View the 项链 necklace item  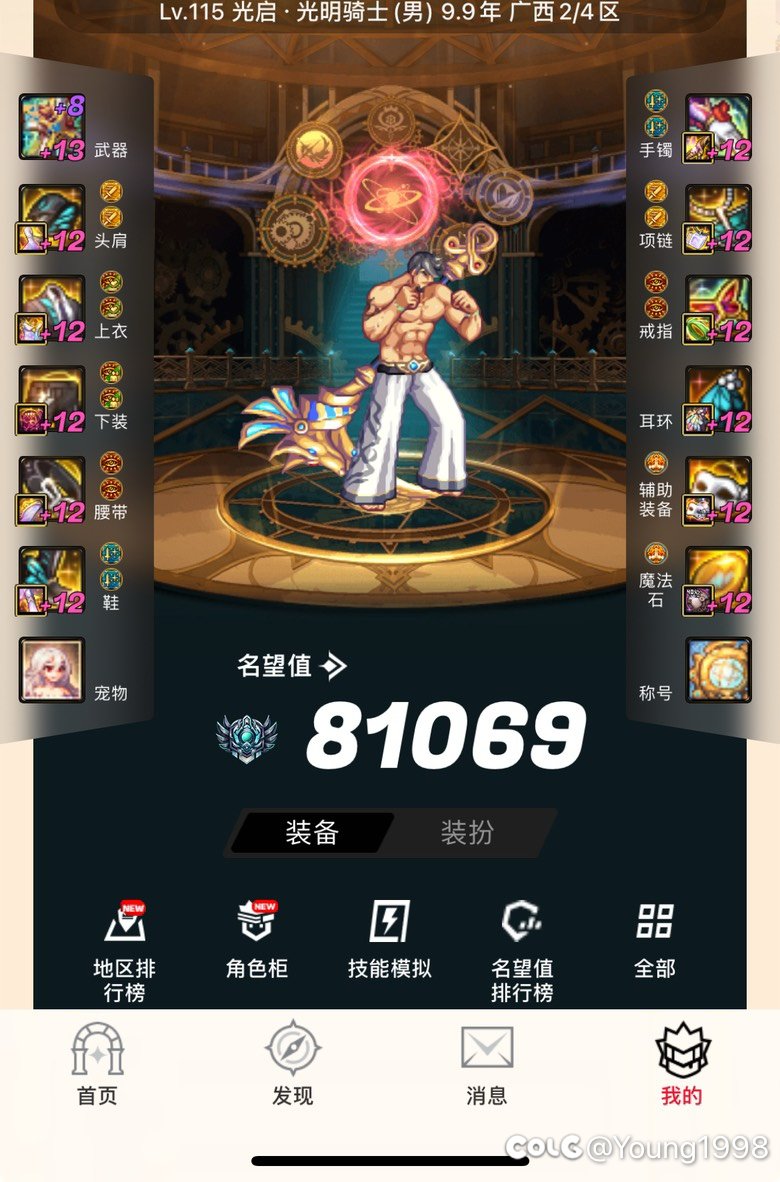(x=717, y=218)
